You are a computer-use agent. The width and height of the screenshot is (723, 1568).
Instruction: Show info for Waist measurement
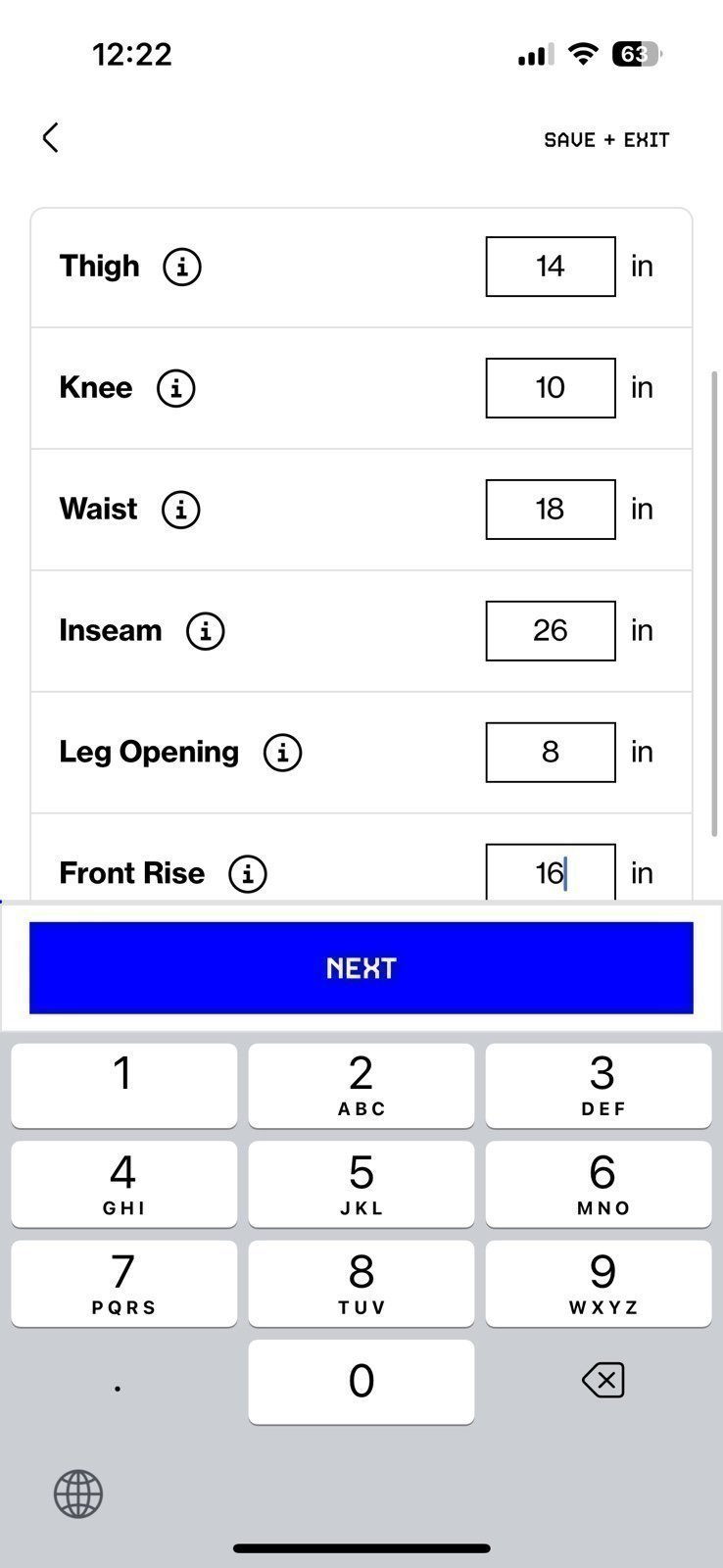[x=181, y=510]
